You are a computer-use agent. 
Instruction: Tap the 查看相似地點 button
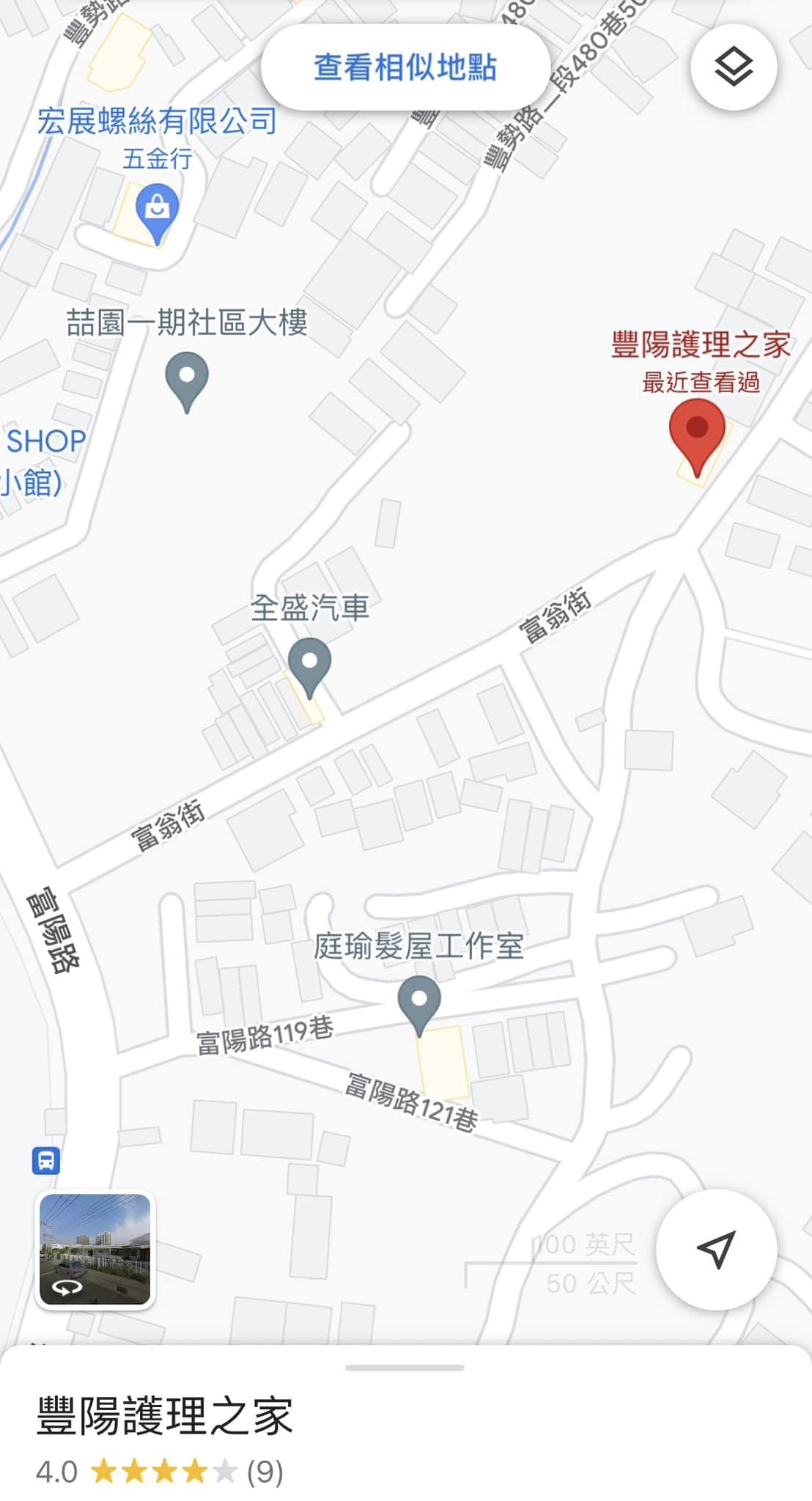405,67
